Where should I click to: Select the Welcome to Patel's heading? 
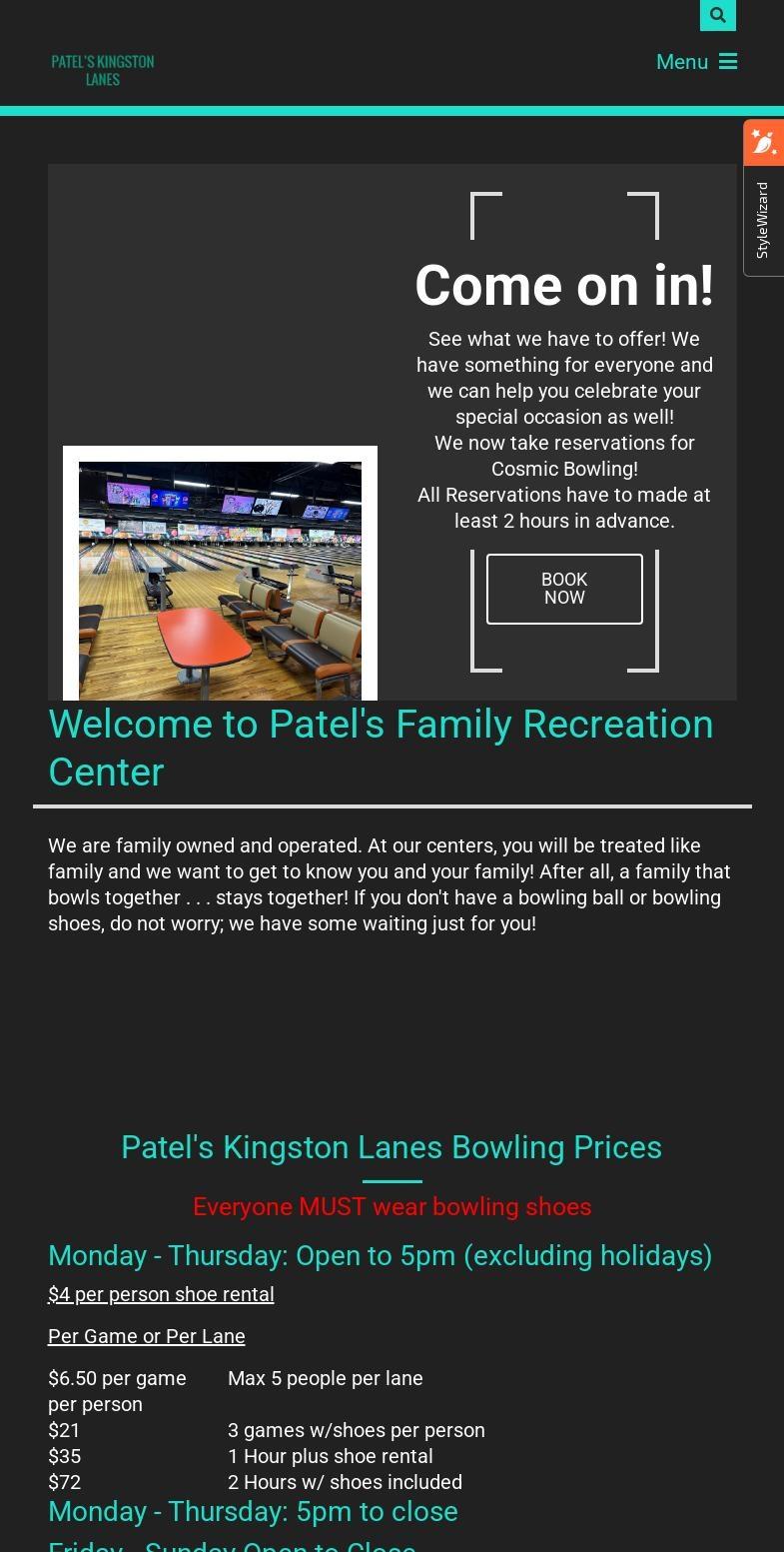[382, 747]
